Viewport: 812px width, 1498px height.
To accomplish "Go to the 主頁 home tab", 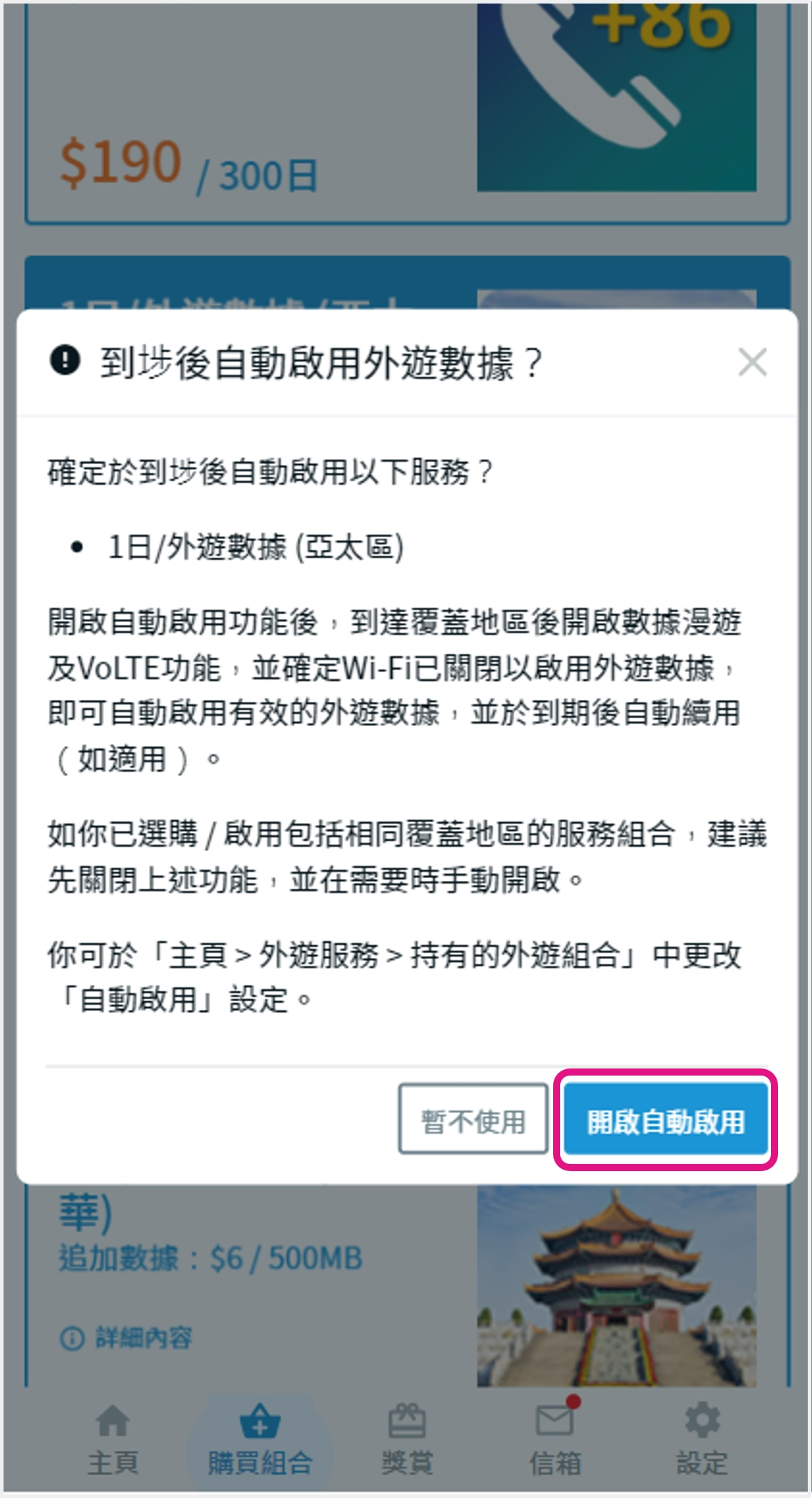I will [x=113, y=1441].
